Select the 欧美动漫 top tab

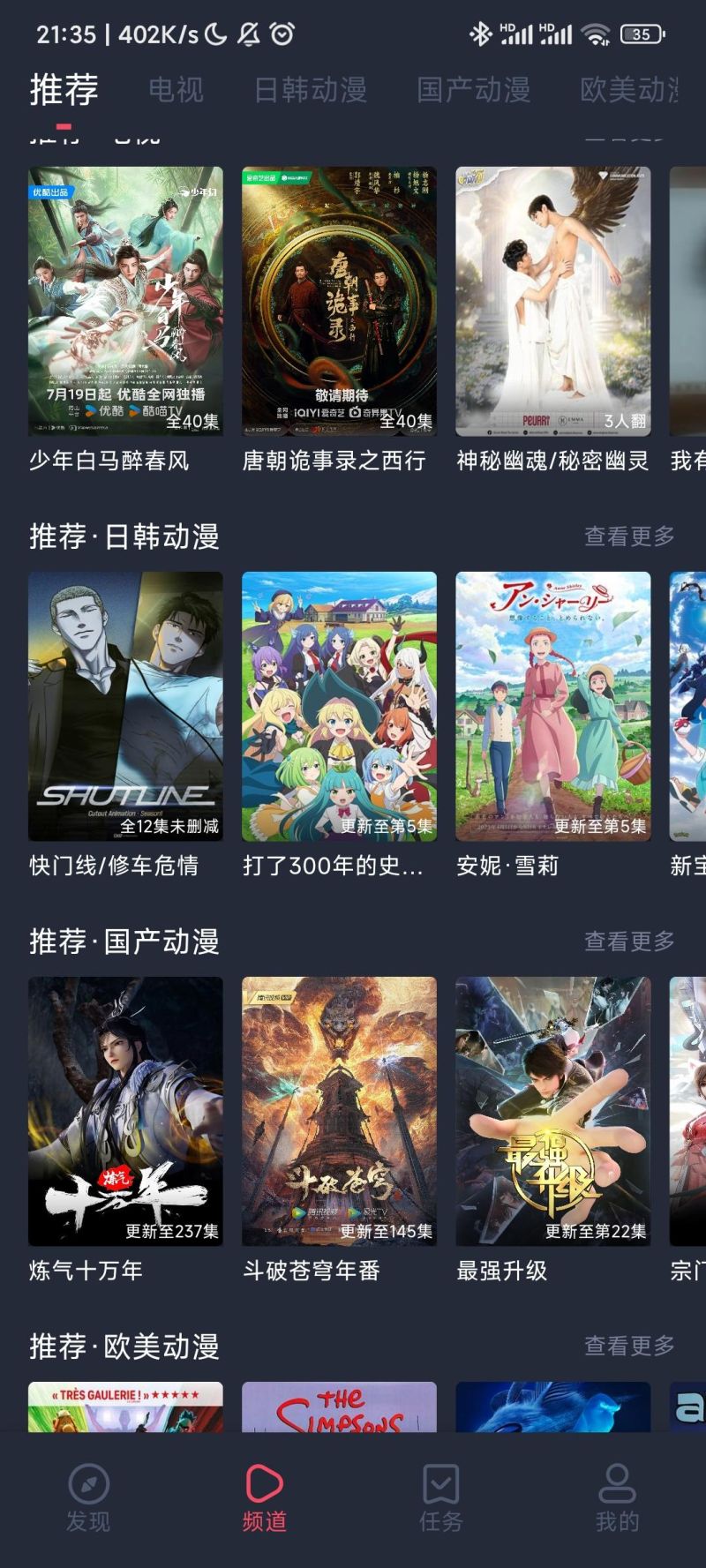[x=628, y=89]
